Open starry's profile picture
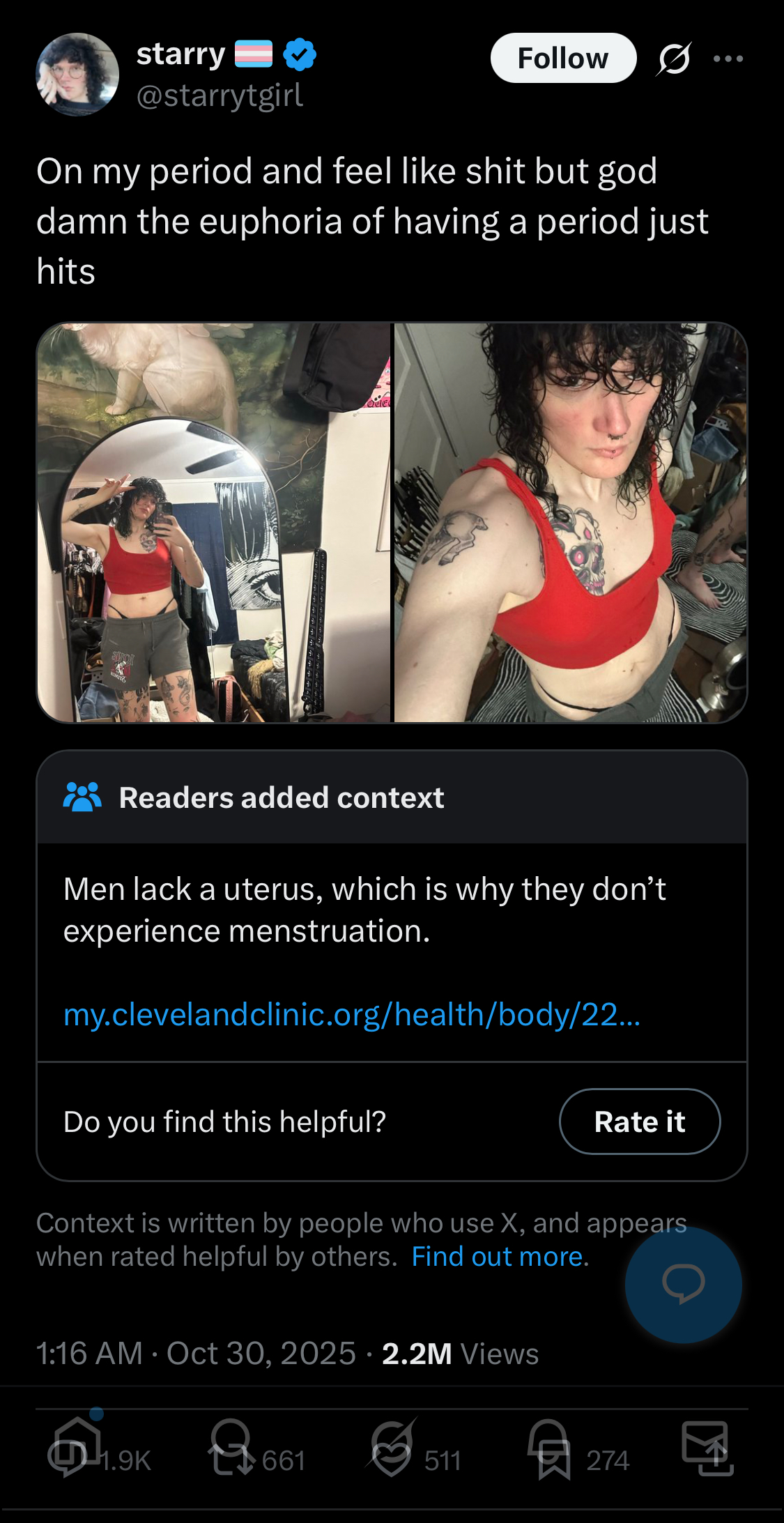The height and width of the screenshot is (1523, 784). coord(77,75)
